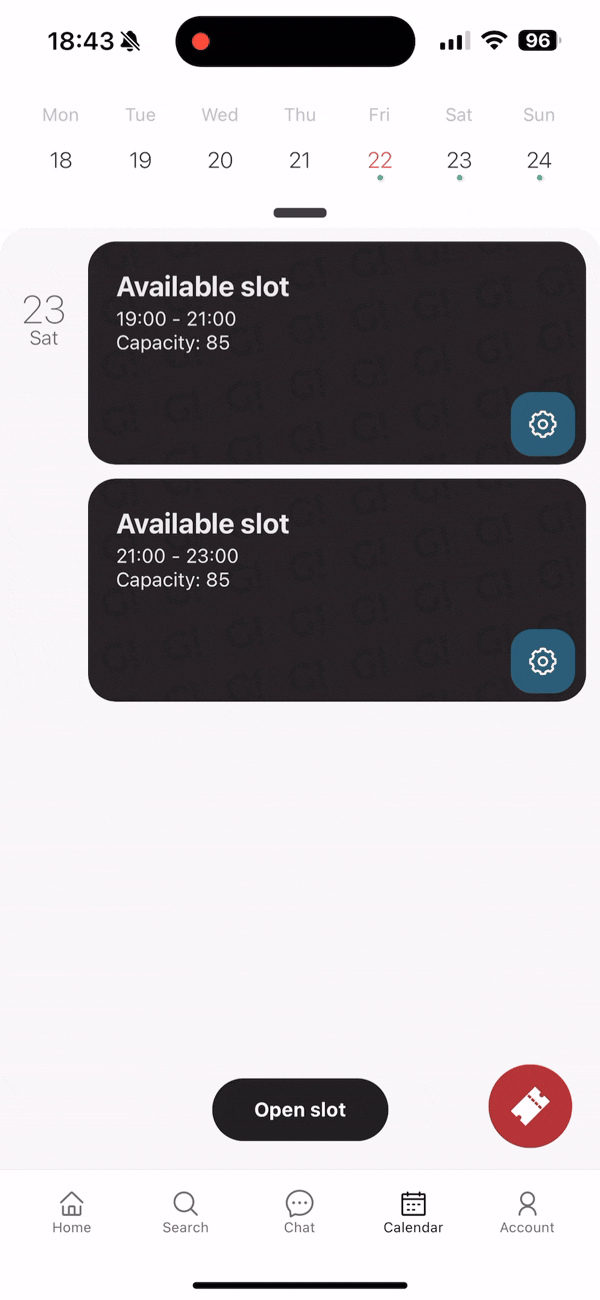Image resolution: width=600 pixels, height=1300 pixels.
Task: Jump to Friday 22 in the calendar
Action: 380,160
